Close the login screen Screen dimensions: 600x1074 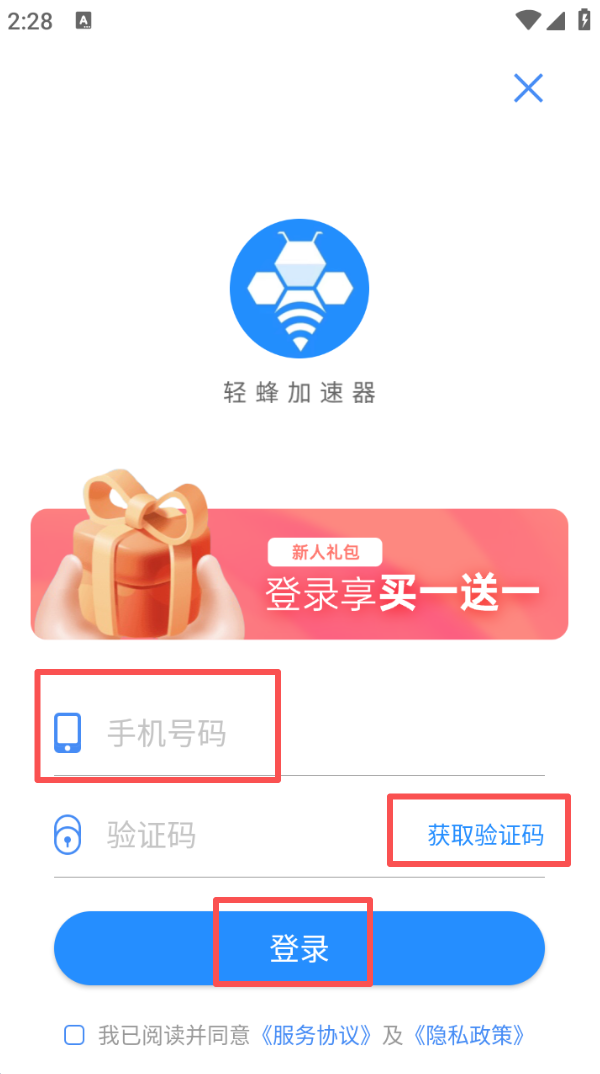pos(528,88)
